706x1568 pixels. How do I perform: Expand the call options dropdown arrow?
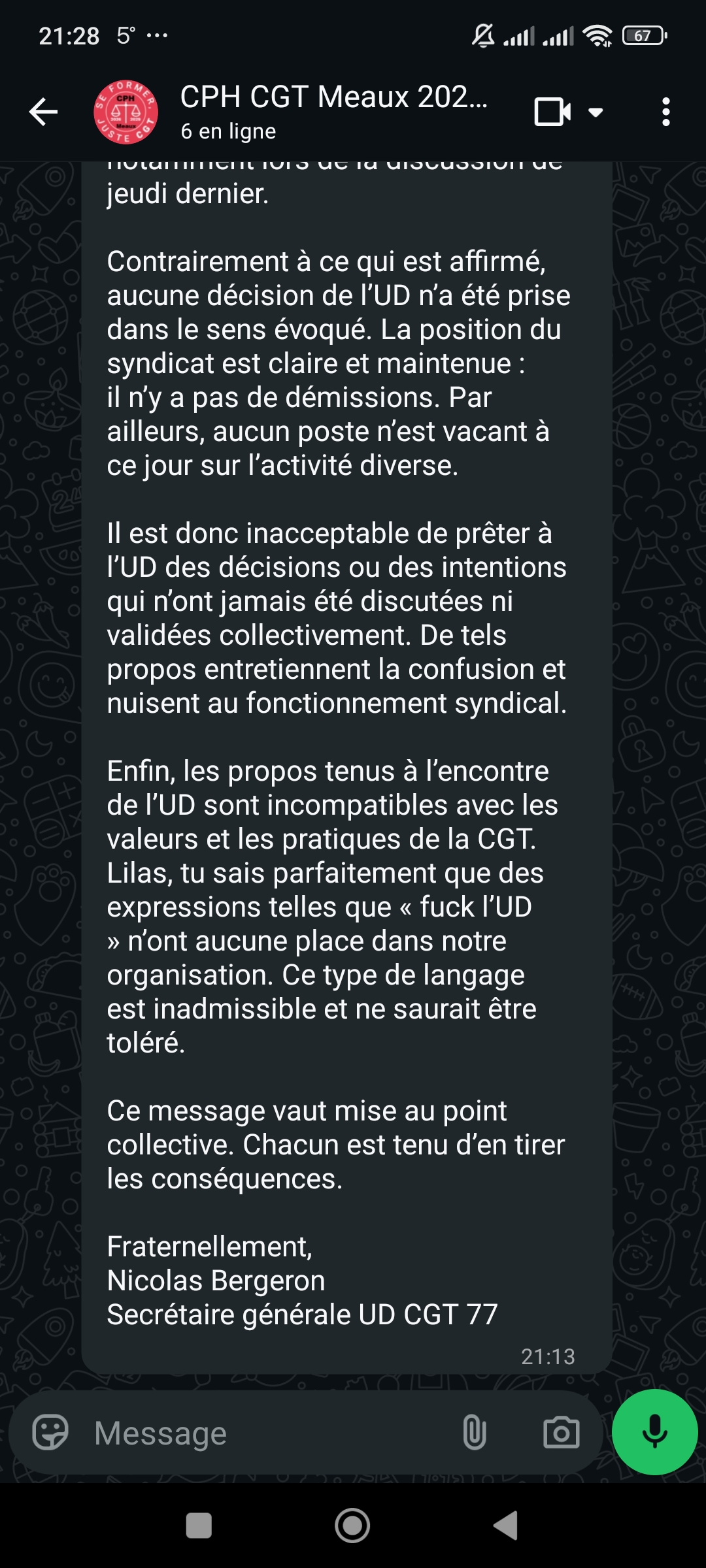[x=596, y=112]
